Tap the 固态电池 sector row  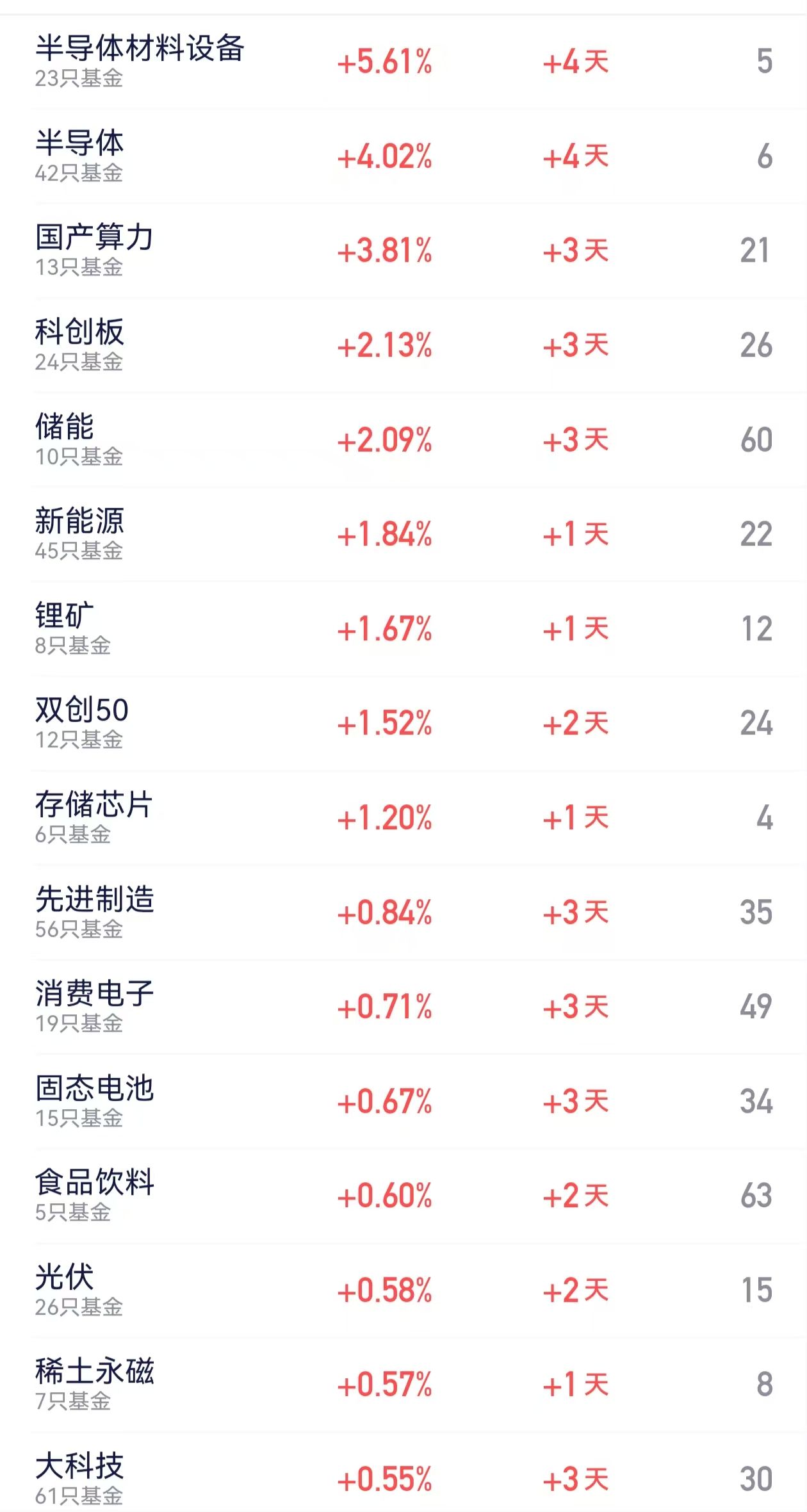(403, 1101)
